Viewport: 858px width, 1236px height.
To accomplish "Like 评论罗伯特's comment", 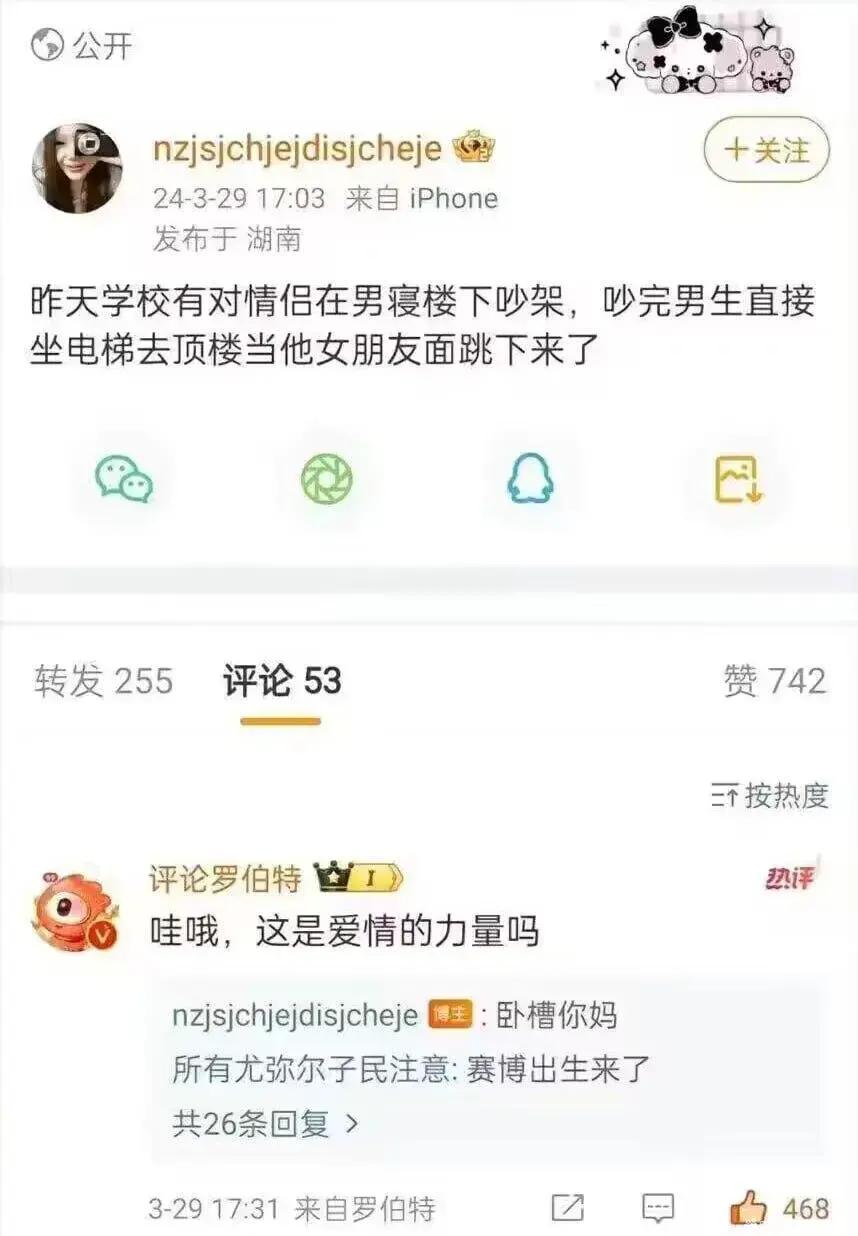I will pyautogui.click(x=748, y=1208).
